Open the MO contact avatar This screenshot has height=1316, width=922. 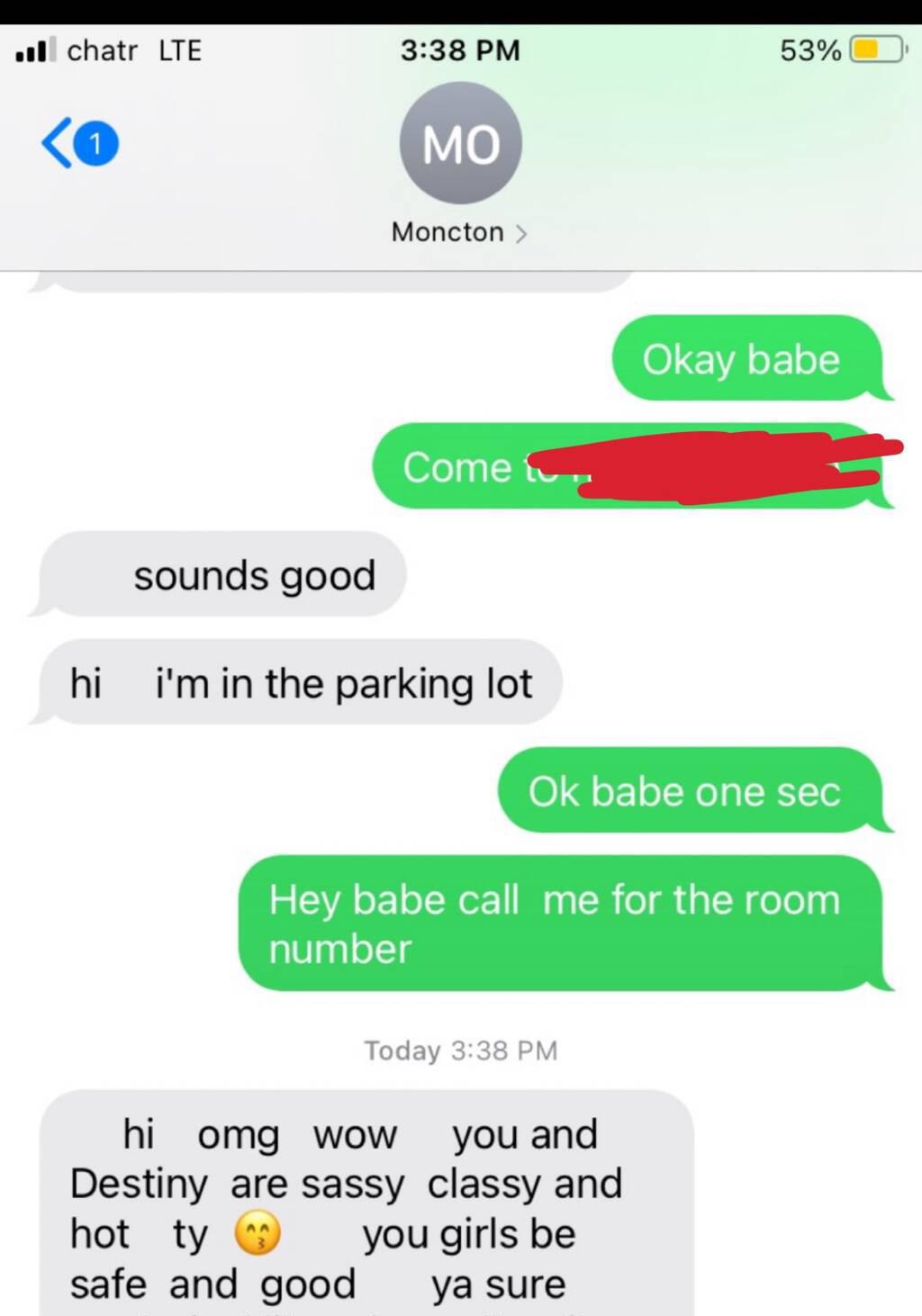tap(460, 144)
